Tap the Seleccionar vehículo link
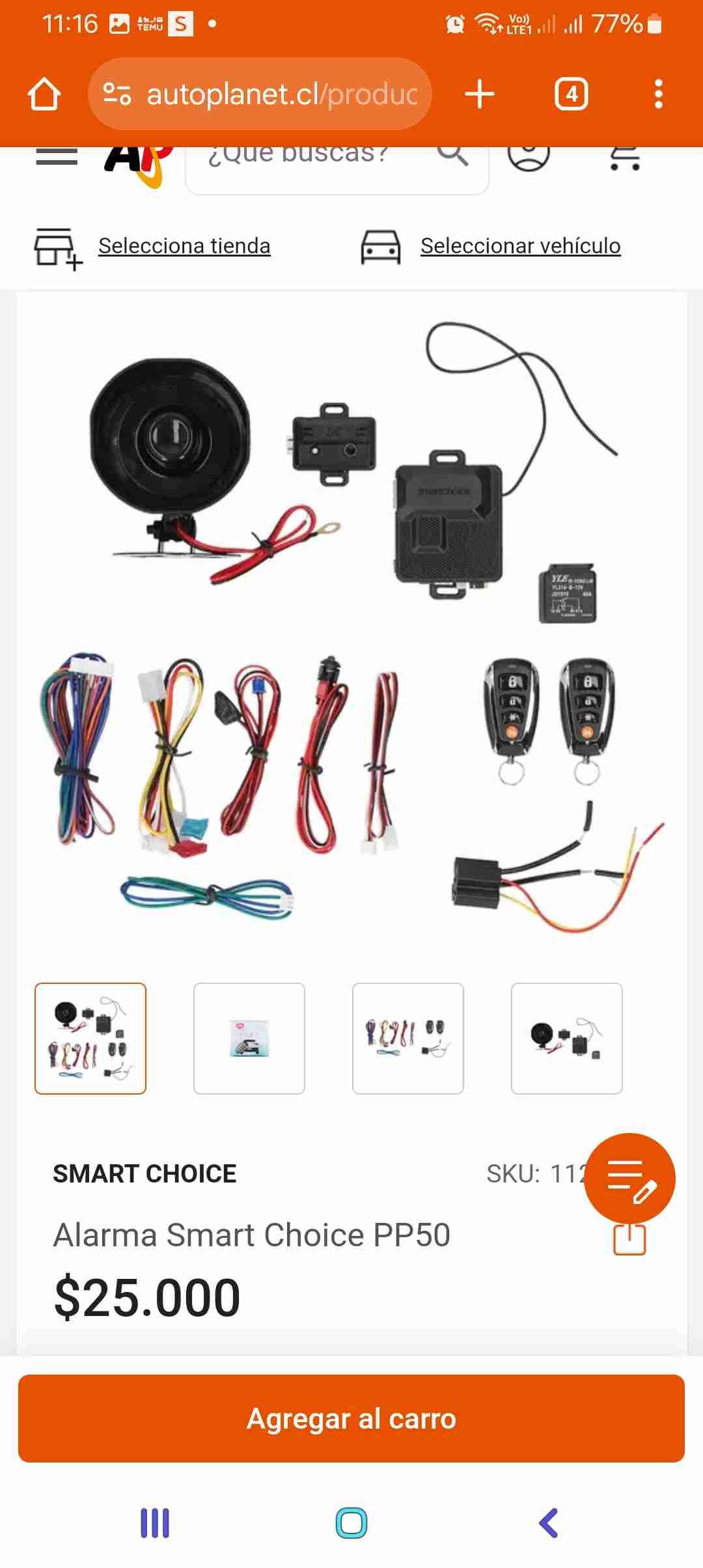 520,246
